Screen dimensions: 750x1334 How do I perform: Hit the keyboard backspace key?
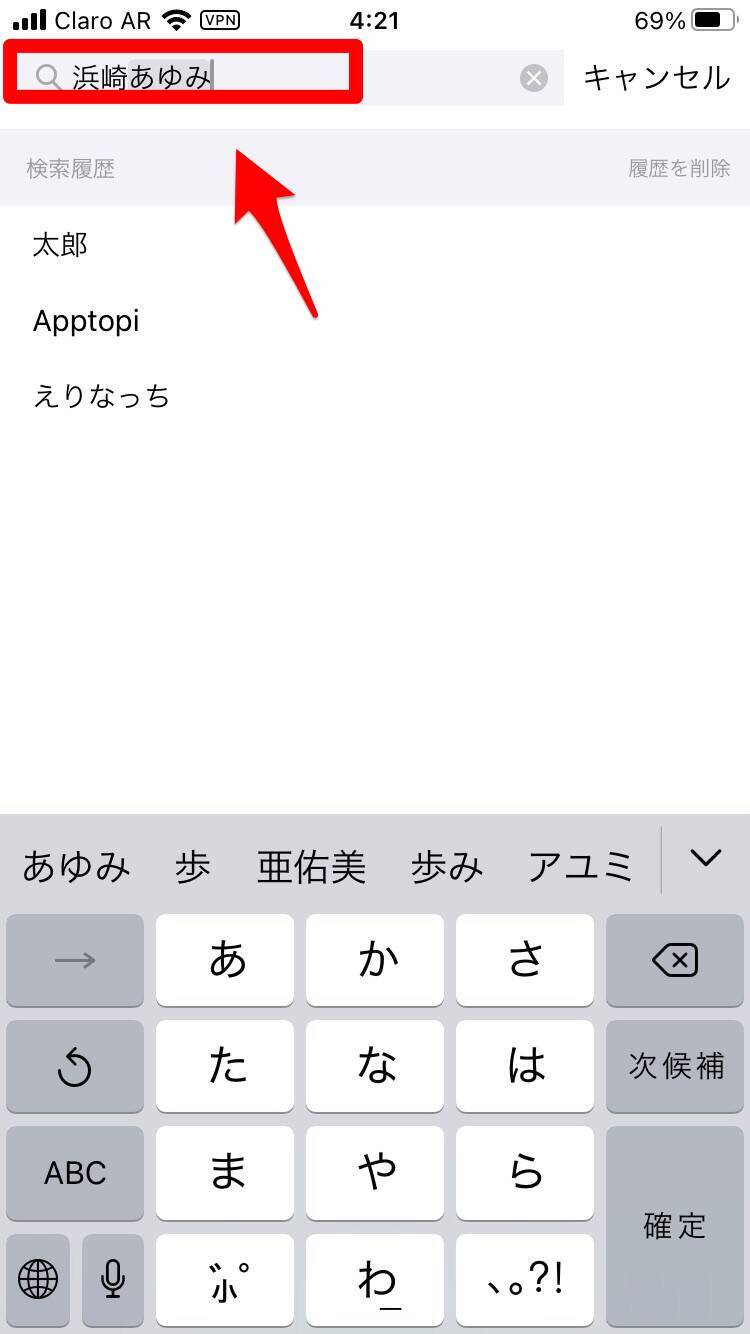(675, 961)
